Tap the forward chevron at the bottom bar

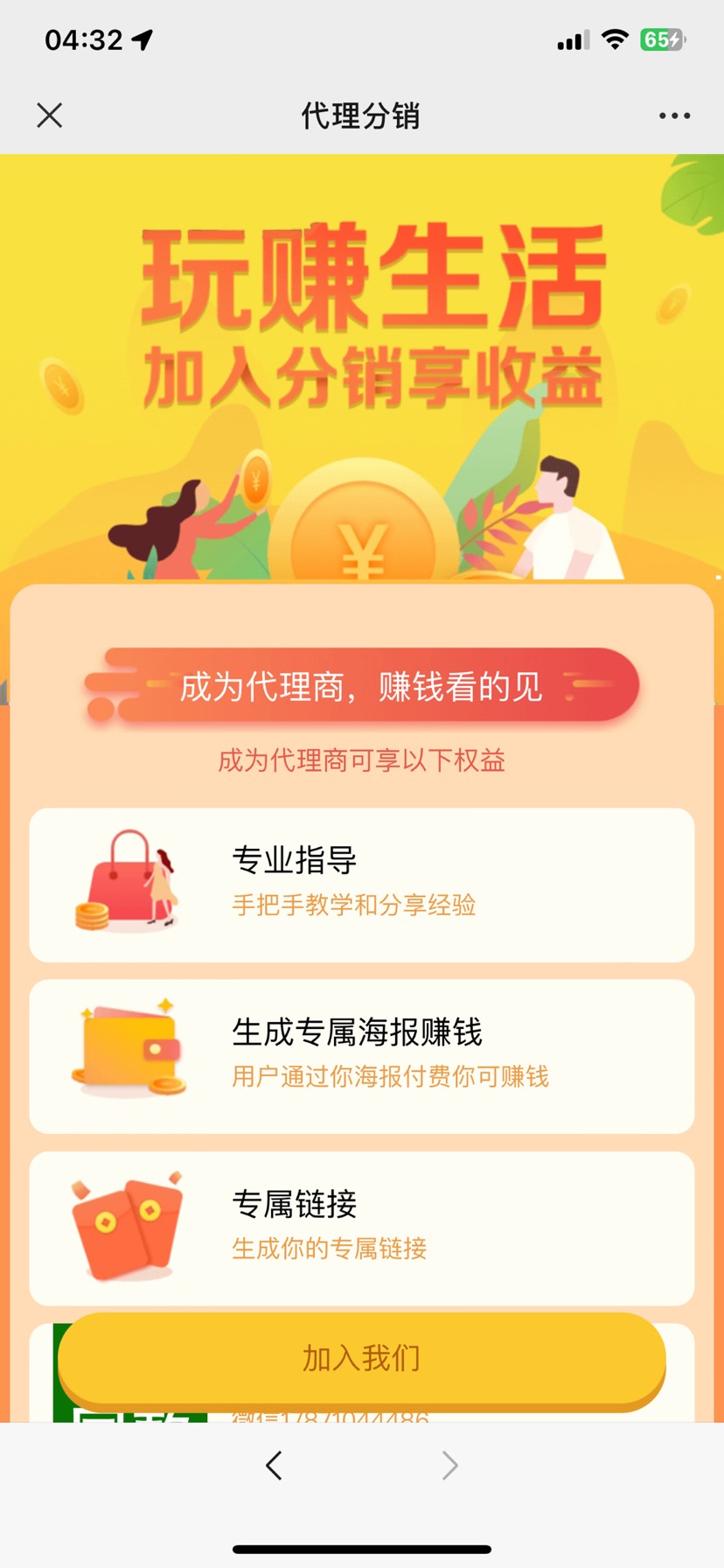[x=449, y=1466]
